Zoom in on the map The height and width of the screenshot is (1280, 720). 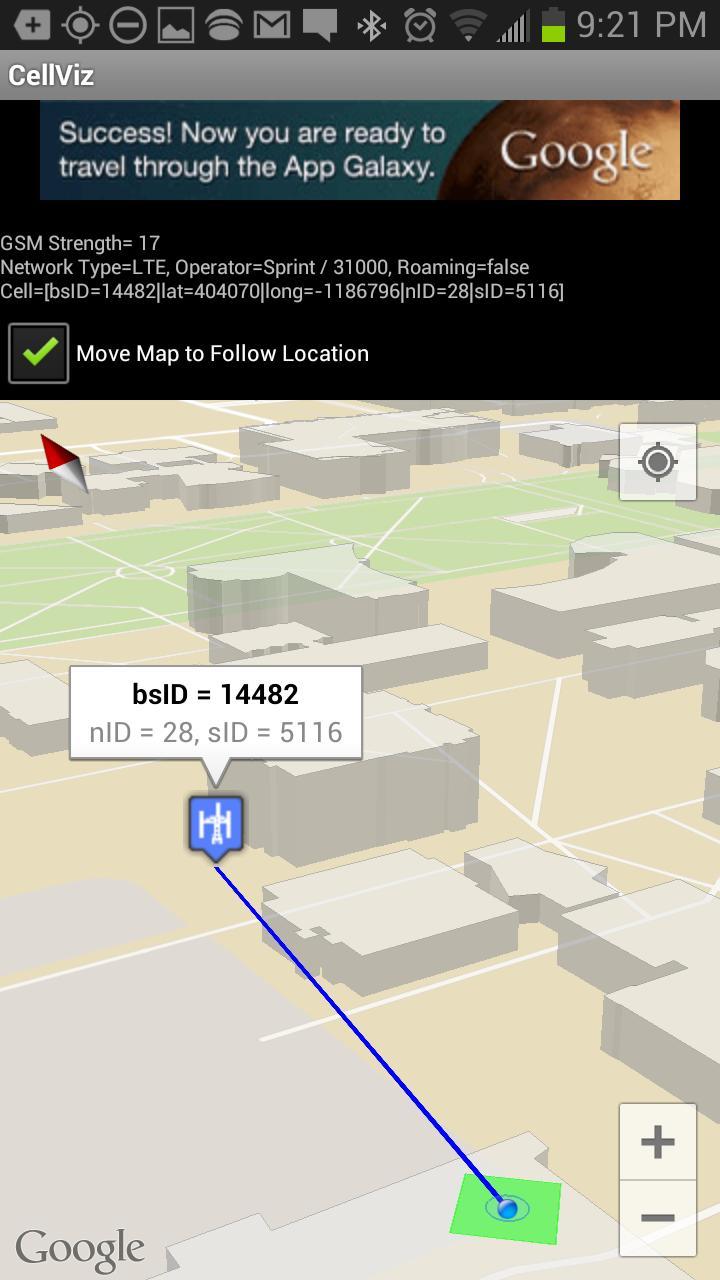[657, 1142]
